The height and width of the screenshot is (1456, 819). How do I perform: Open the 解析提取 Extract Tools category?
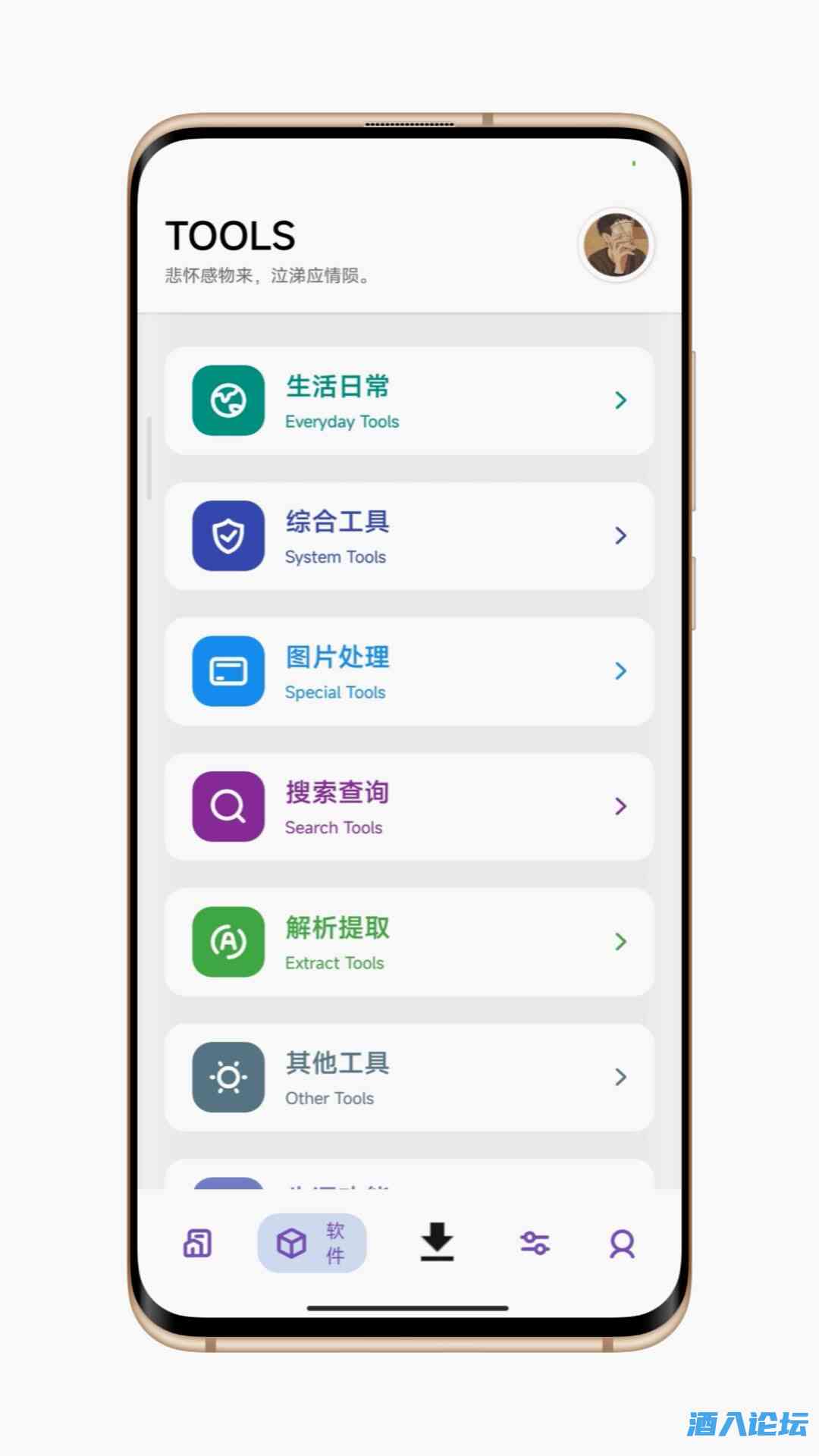pyautogui.click(x=409, y=942)
